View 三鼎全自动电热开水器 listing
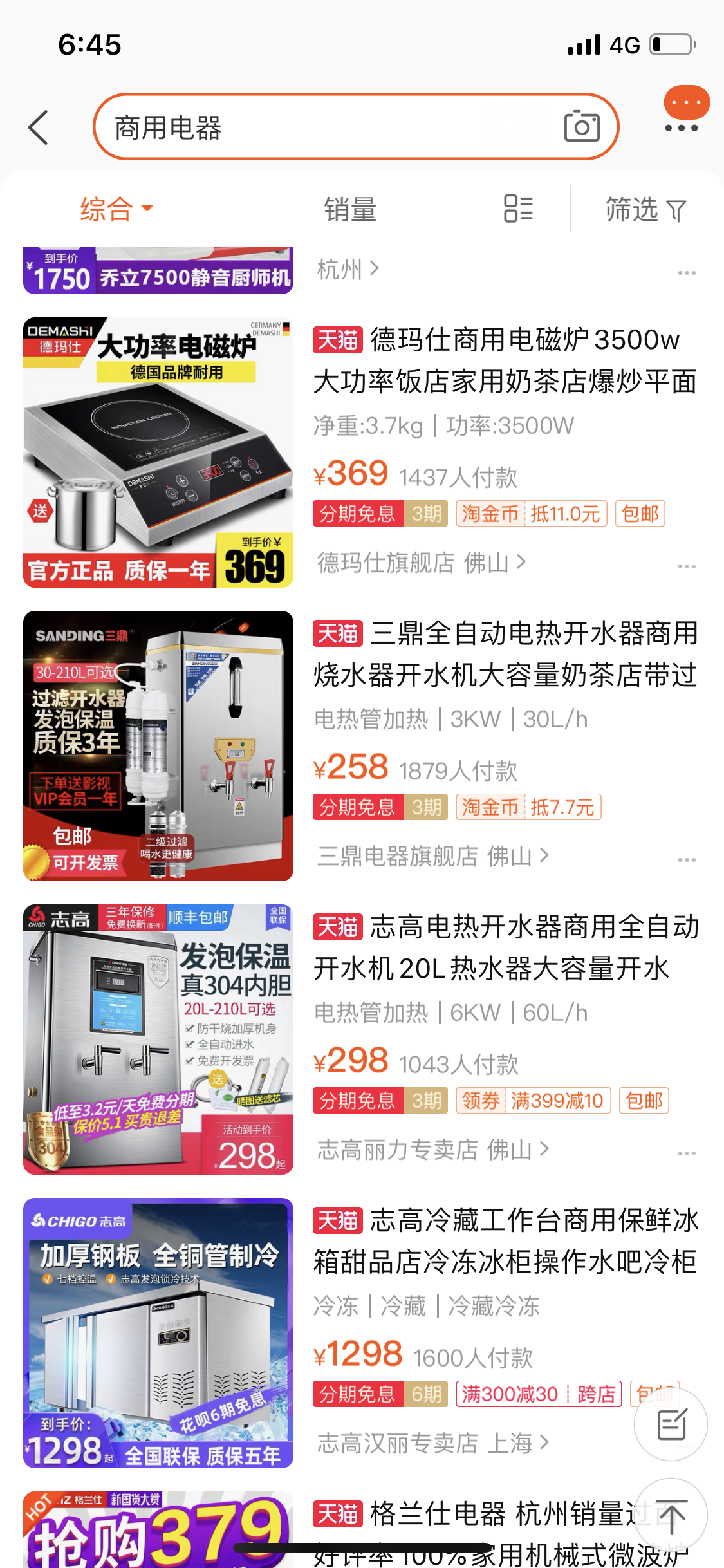The image size is (724, 1568). [505, 654]
